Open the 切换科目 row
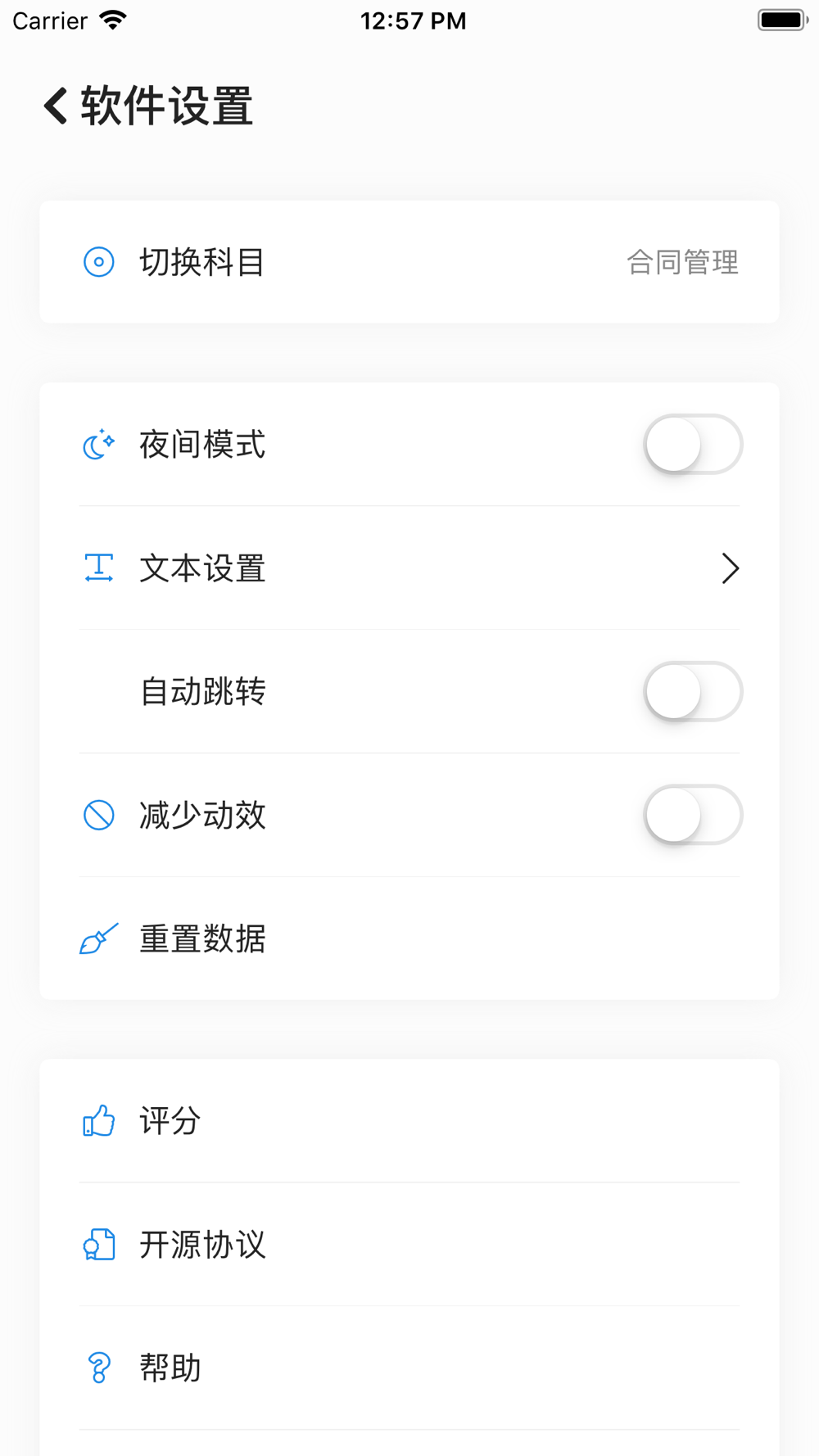The height and width of the screenshot is (1456, 819). pos(409,262)
